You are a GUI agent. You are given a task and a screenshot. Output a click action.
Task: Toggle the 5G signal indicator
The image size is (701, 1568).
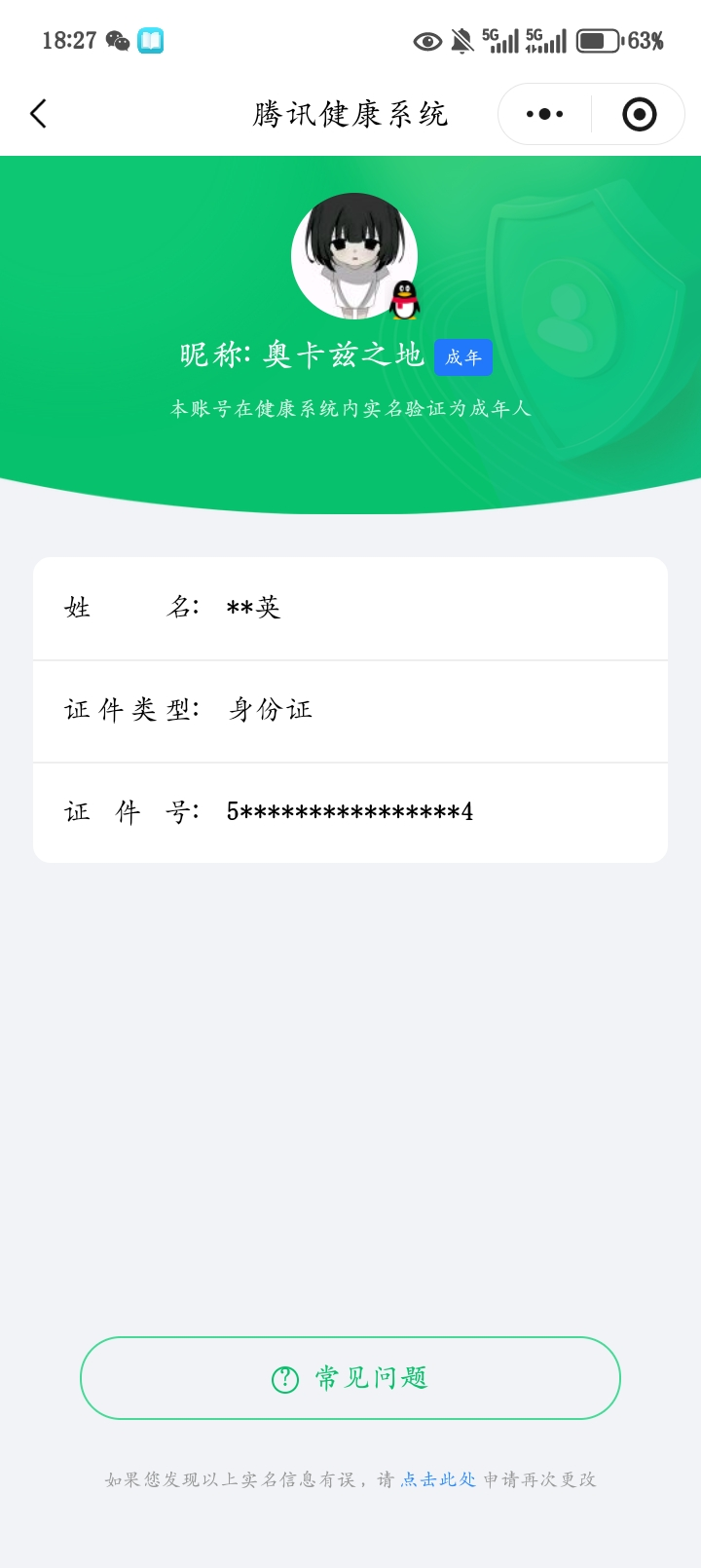(x=502, y=41)
